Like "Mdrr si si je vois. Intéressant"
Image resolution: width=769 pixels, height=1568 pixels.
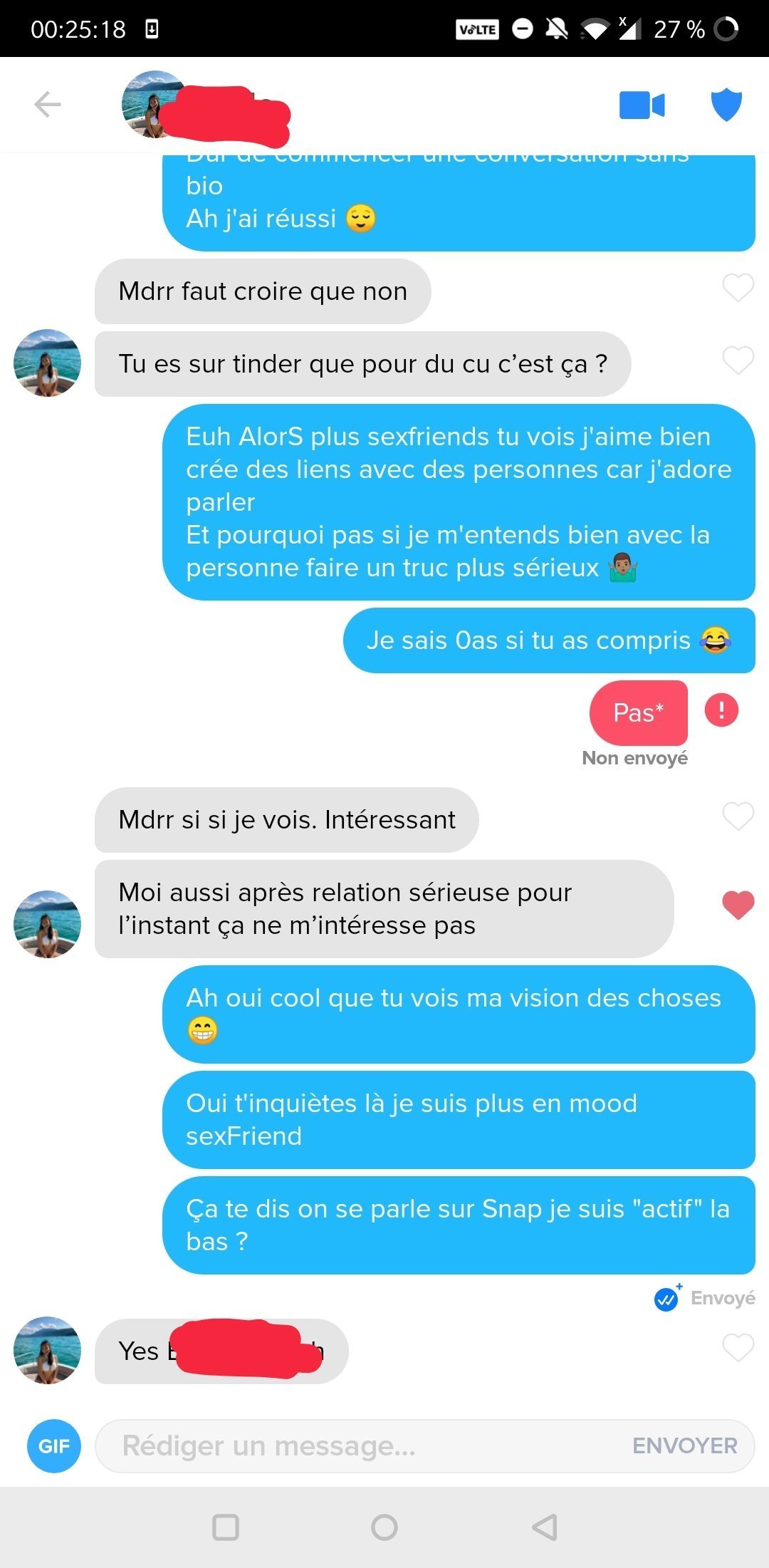(738, 816)
